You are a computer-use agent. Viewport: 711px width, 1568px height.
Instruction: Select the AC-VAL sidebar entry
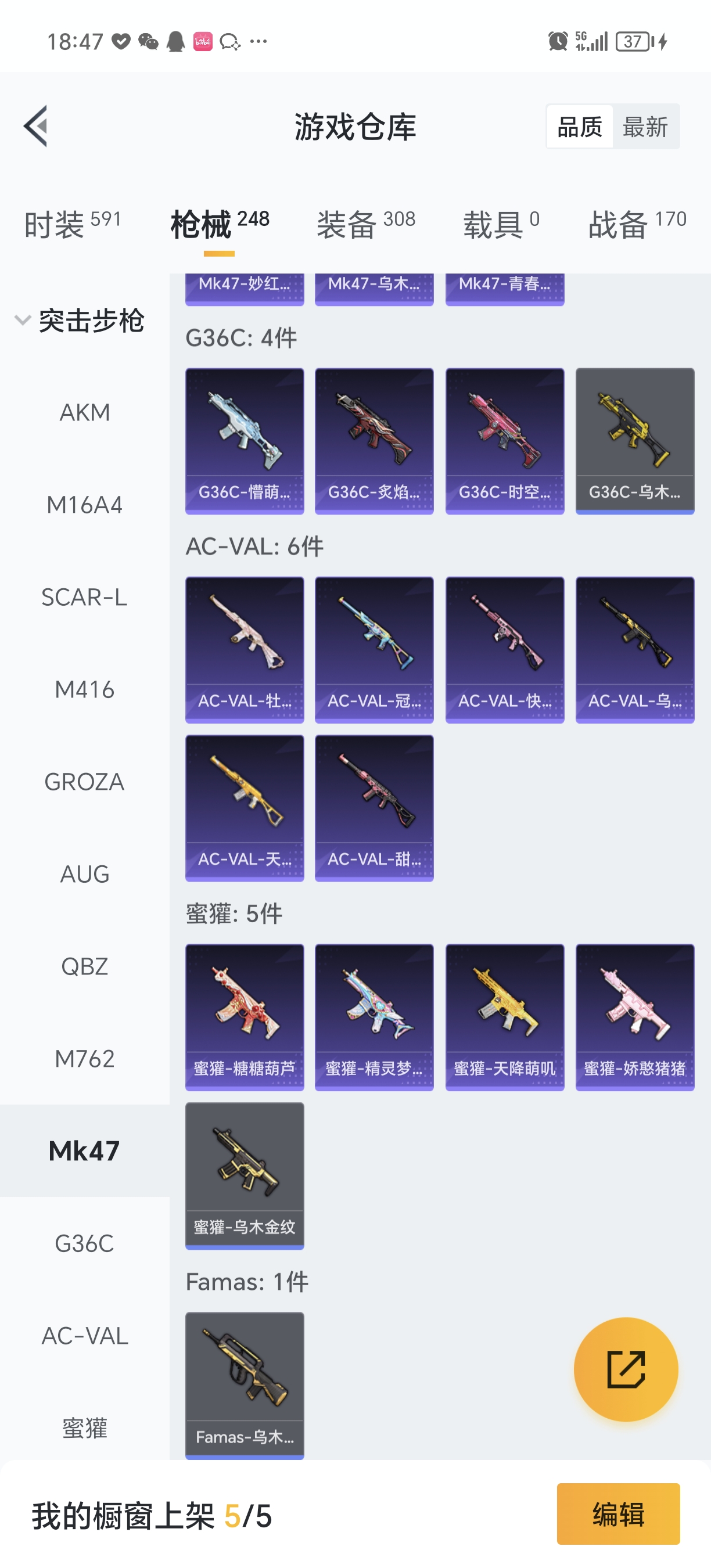pyautogui.click(x=85, y=1336)
